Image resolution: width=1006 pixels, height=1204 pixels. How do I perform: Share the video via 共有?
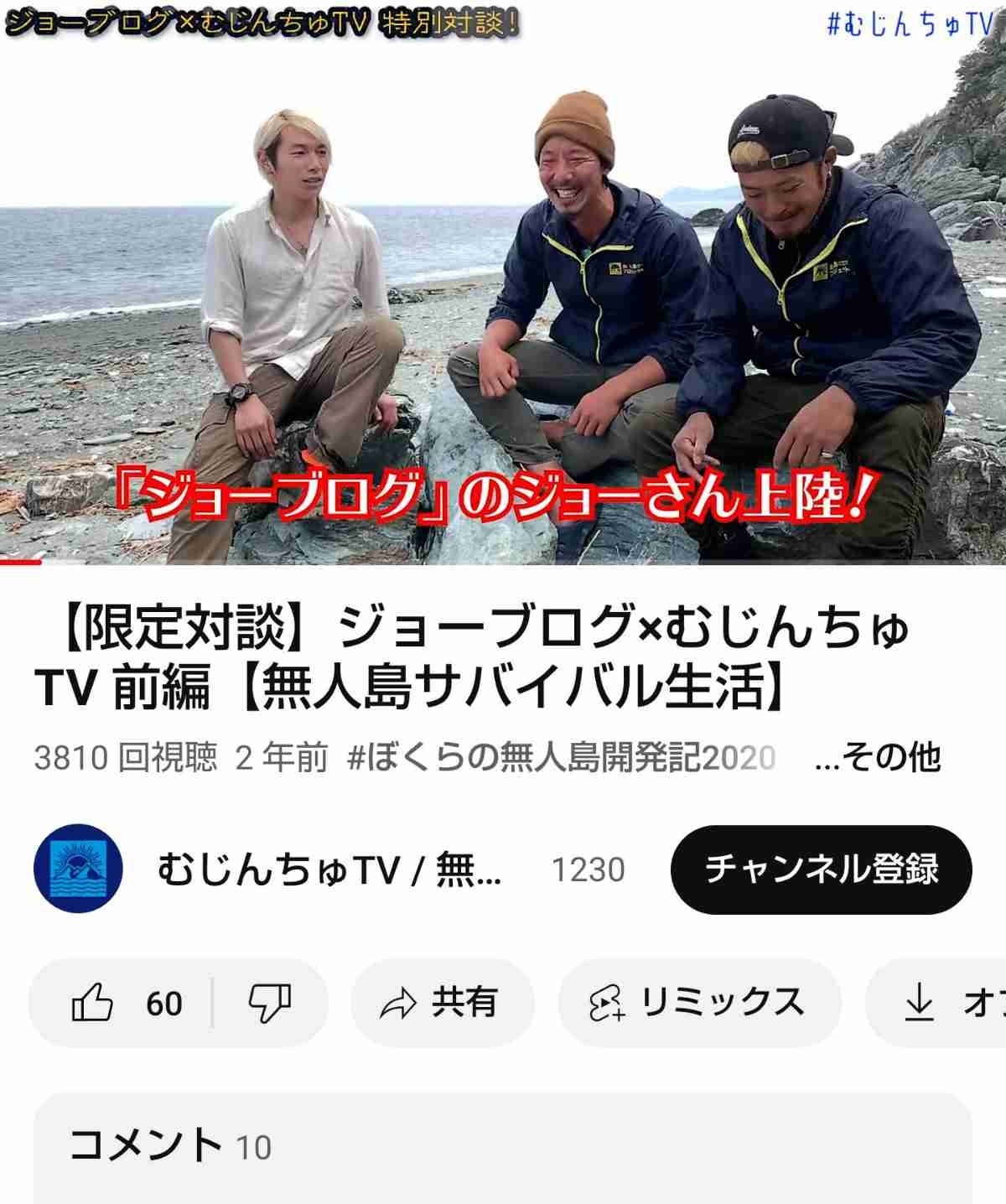pyautogui.click(x=441, y=1003)
